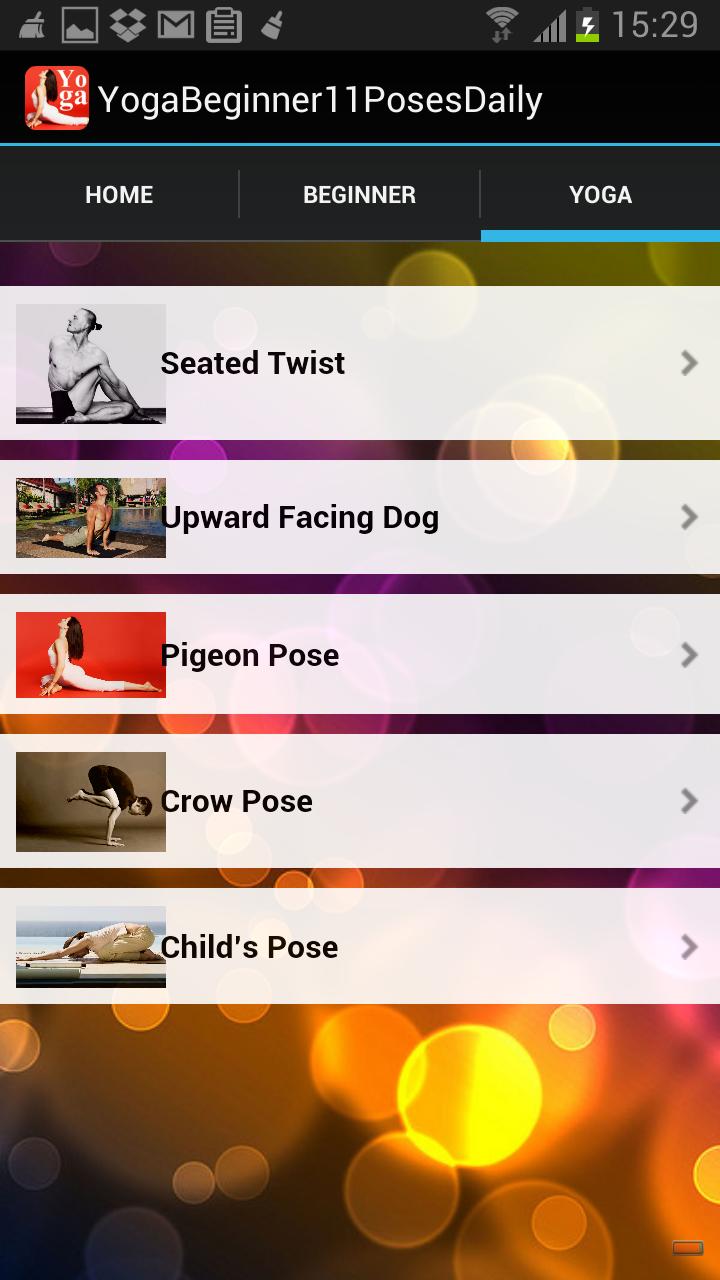Expand the Crow Pose chevron arrow
The image size is (720, 1280).
[689, 800]
